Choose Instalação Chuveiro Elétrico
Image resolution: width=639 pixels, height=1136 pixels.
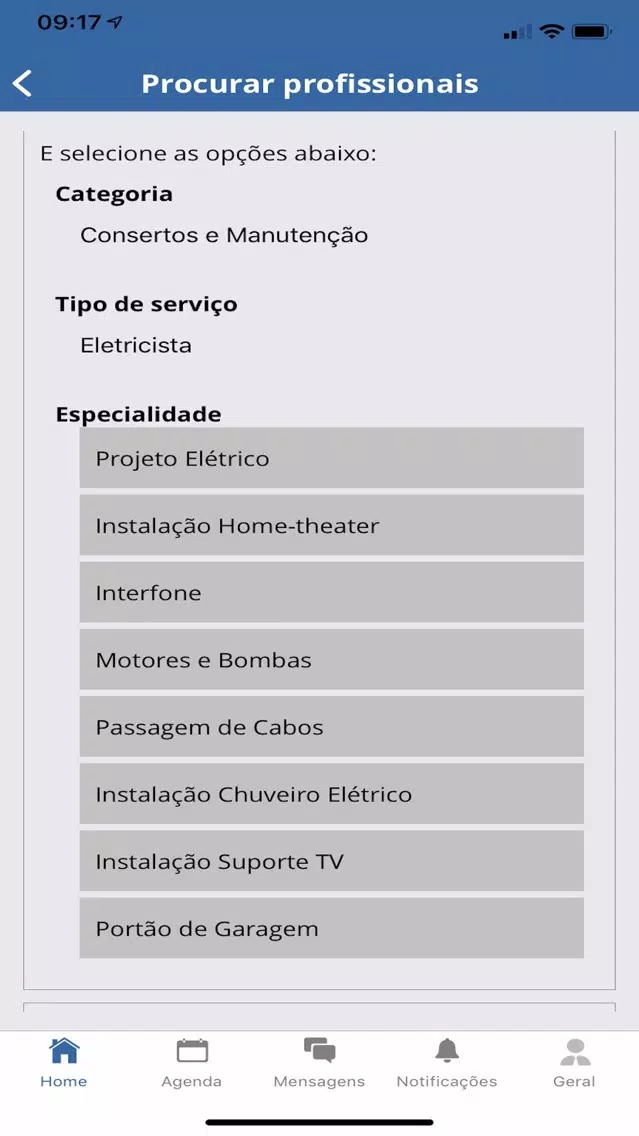(331, 794)
